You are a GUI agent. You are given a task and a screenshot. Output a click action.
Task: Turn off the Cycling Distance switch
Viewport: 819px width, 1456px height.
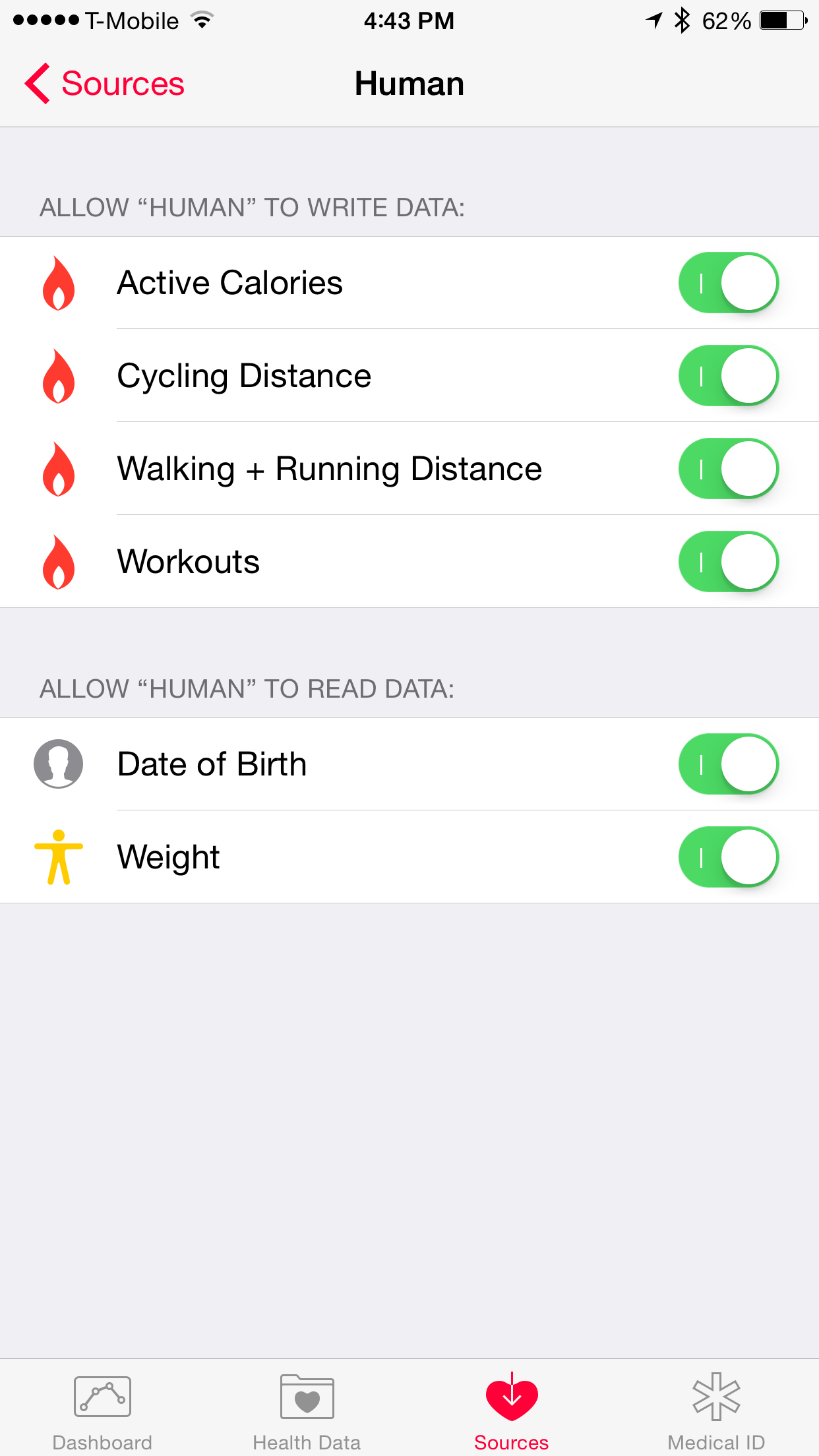click(x=728, y=376)
